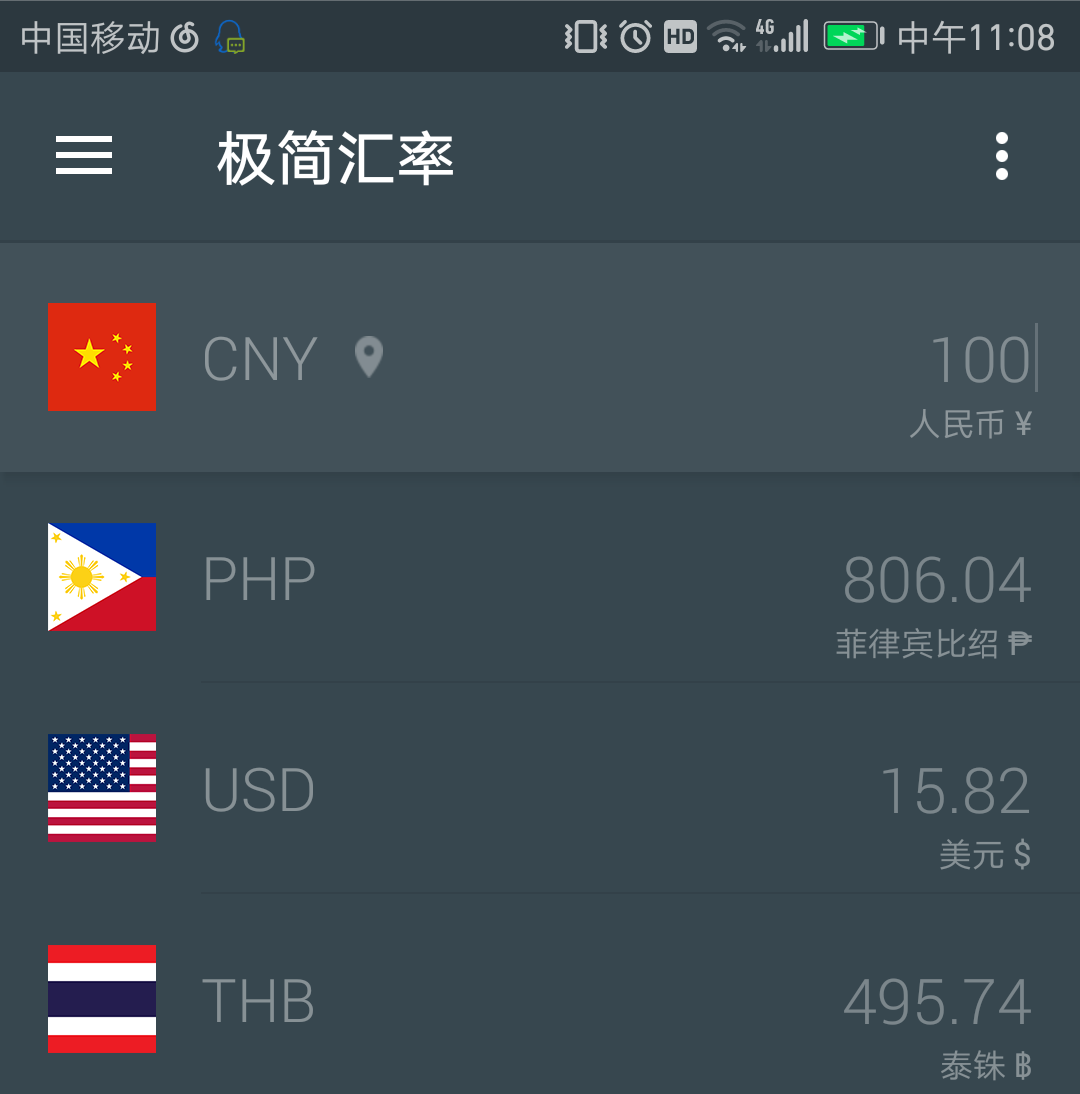Select the THB currency row
1080x1094 pixels.
(259, 1001)
